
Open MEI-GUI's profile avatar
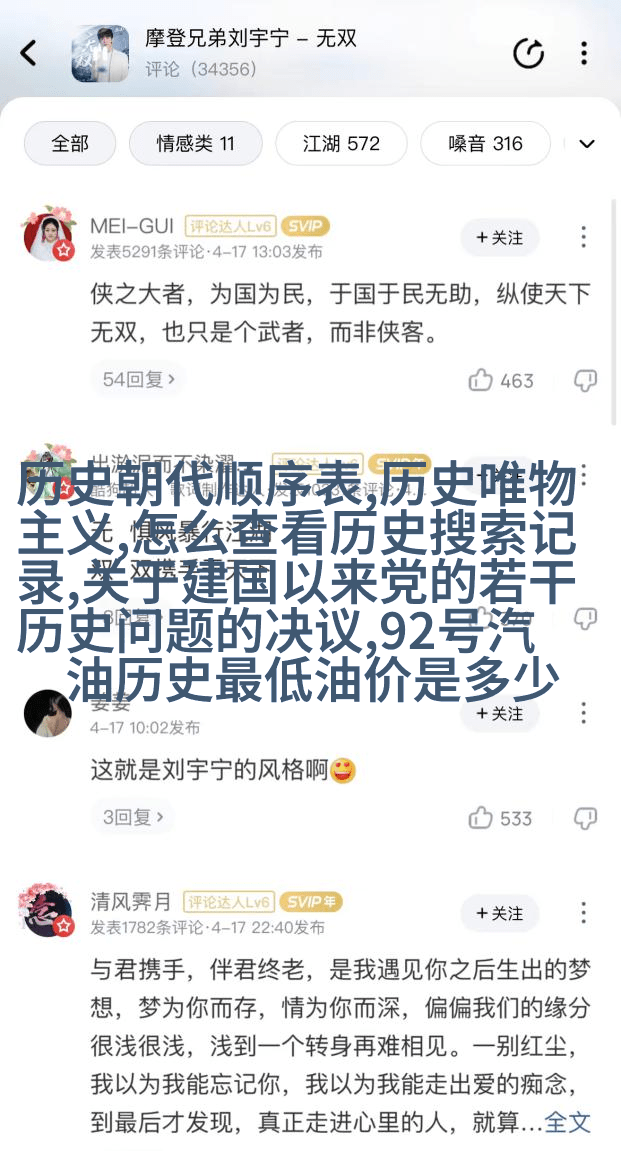tap(48, 234)
